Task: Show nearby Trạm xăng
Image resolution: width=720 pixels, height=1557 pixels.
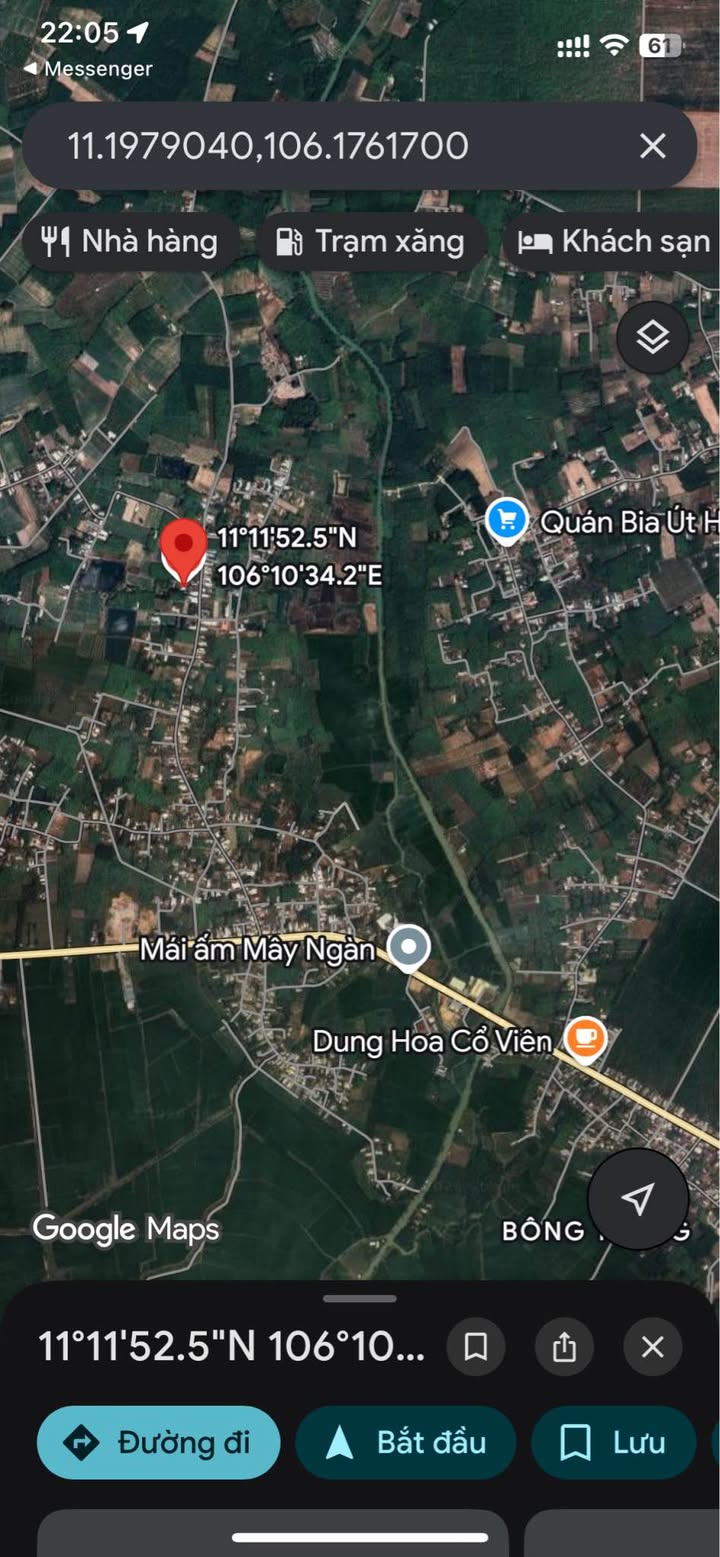Action: 370,242
